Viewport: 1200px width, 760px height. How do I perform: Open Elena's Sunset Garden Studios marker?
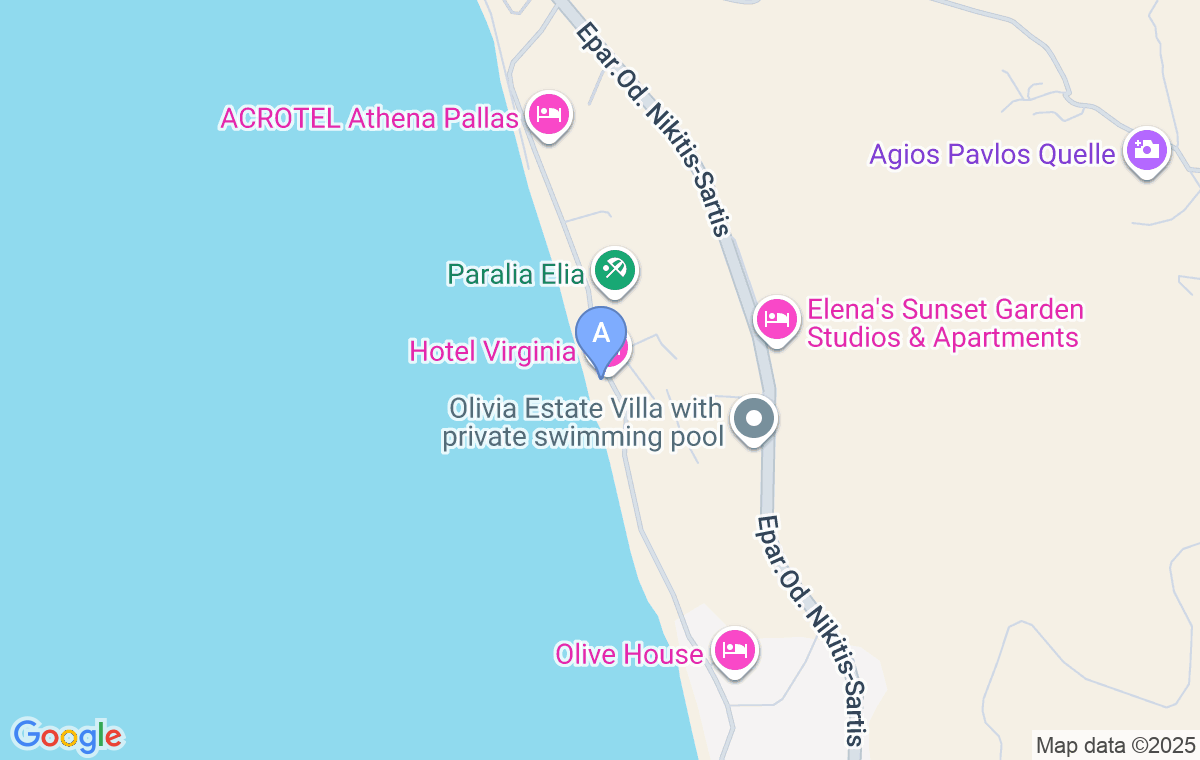pos(777,319)
